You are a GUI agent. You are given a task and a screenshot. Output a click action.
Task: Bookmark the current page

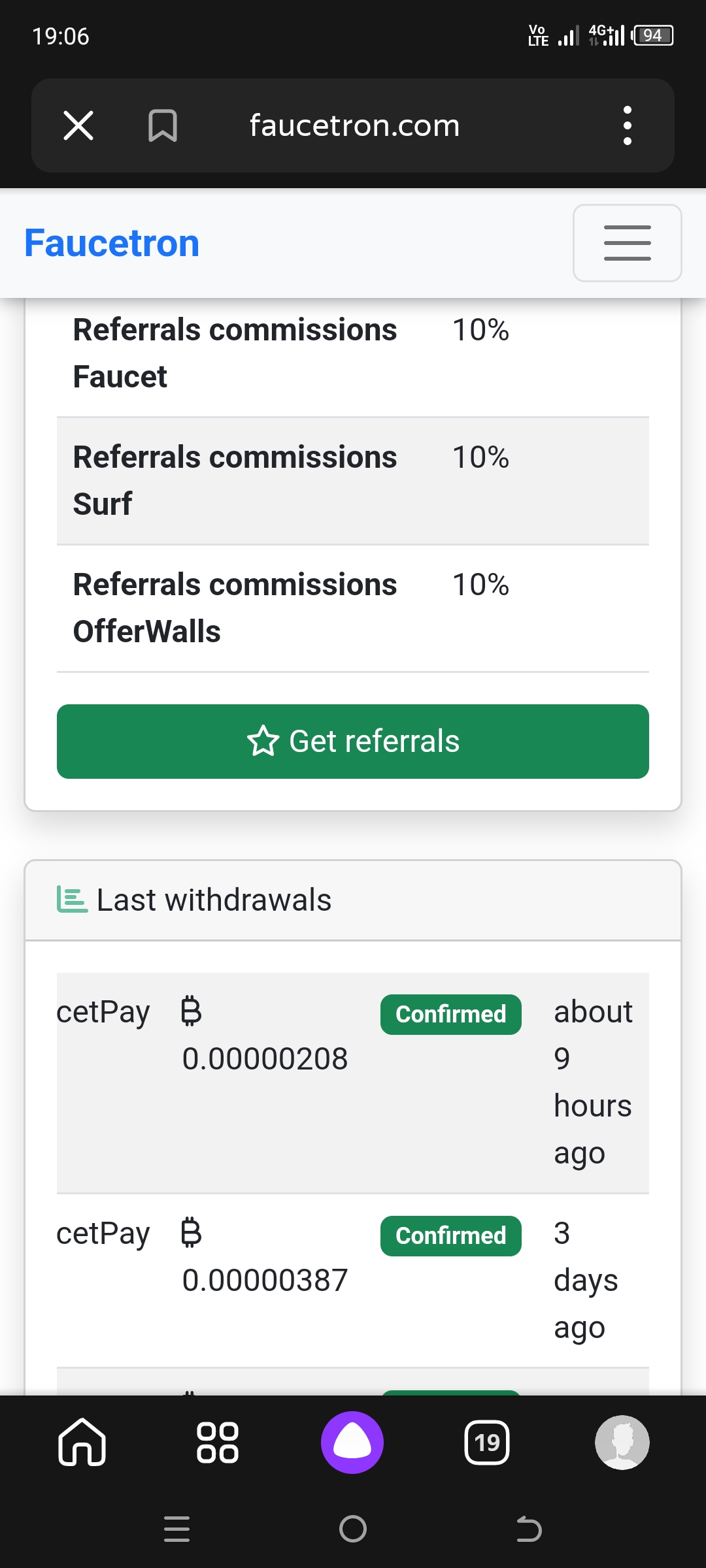(163, 125)
